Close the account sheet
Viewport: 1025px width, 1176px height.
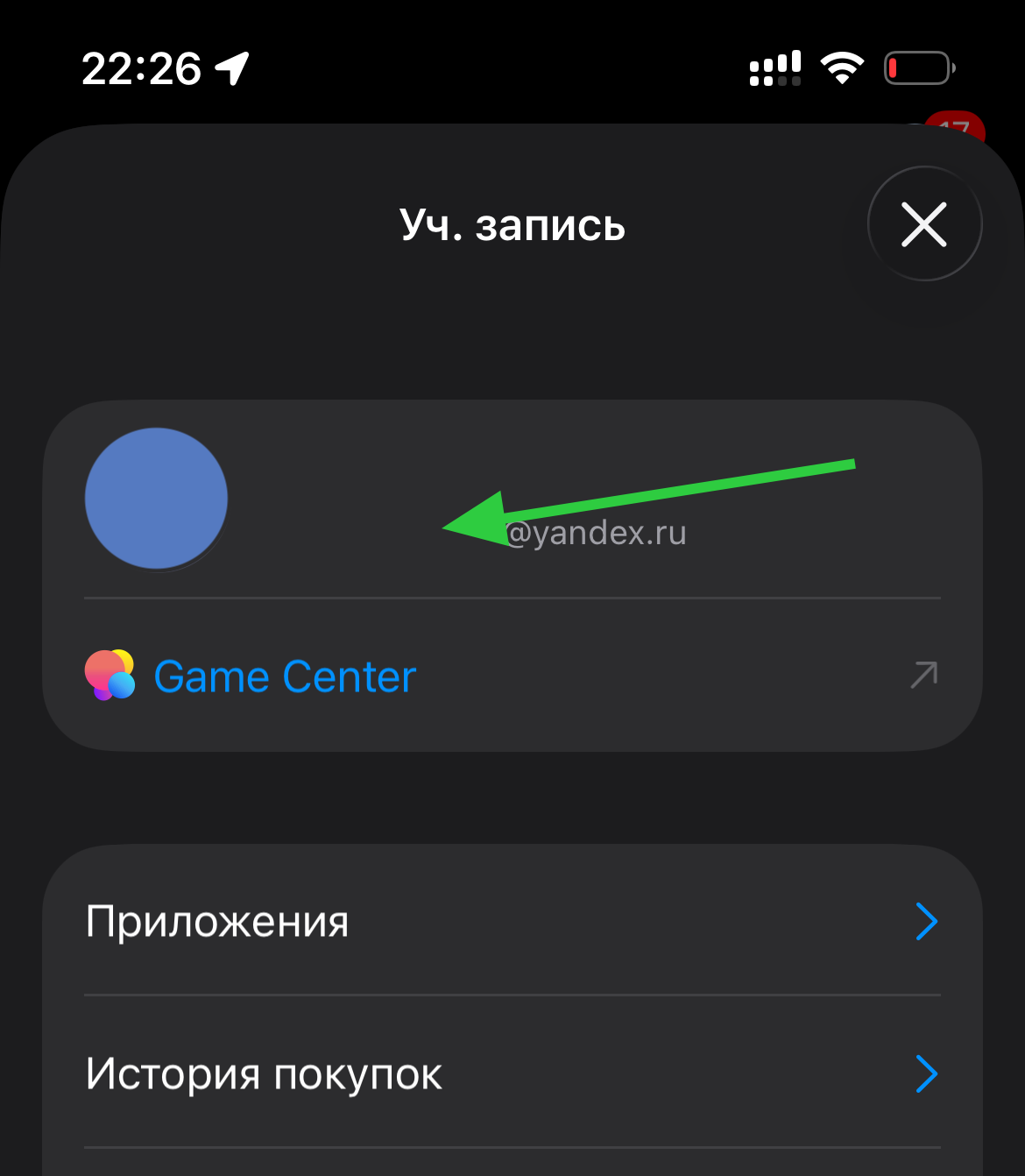(x=924, y=224)
